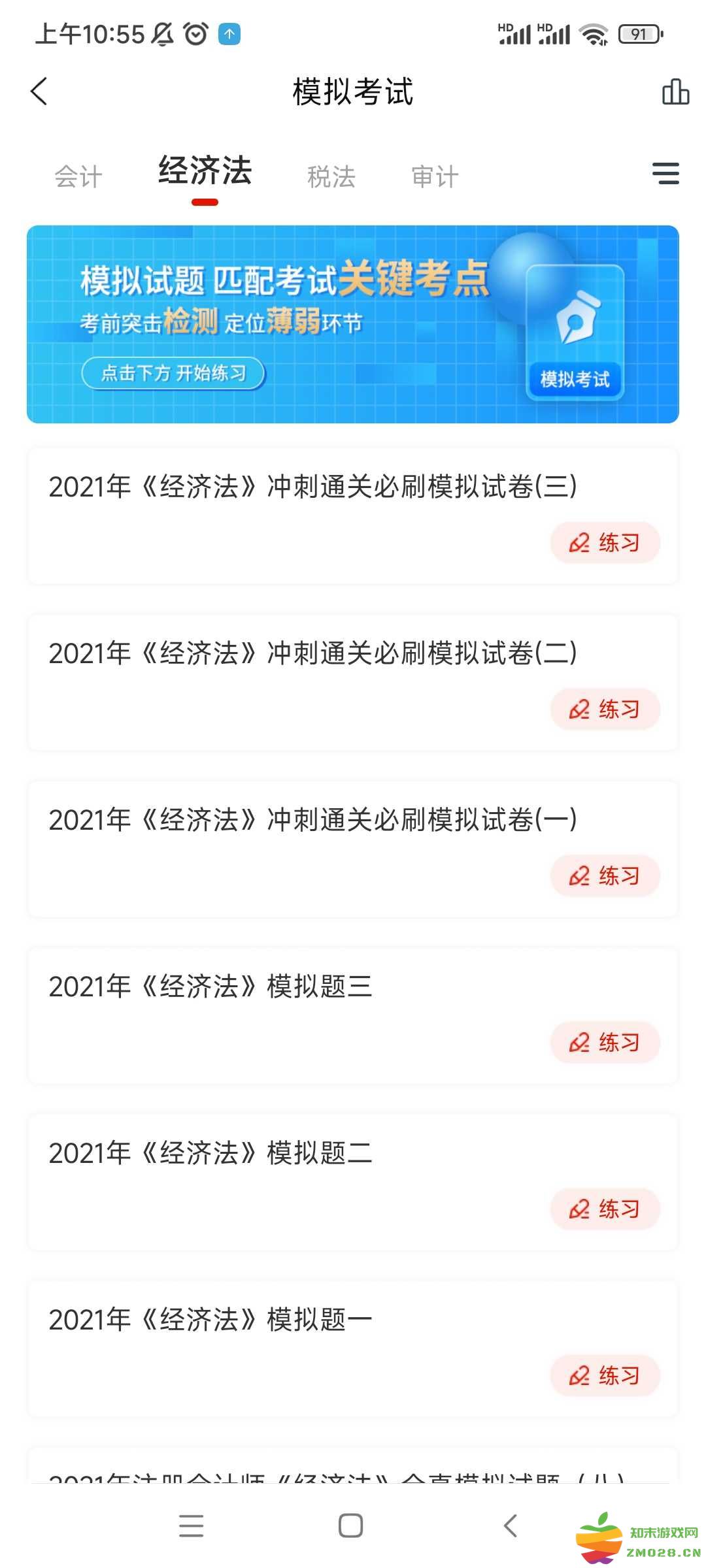Switch to the 审计 tab
706x1568 pixels.
click(435, 176)
